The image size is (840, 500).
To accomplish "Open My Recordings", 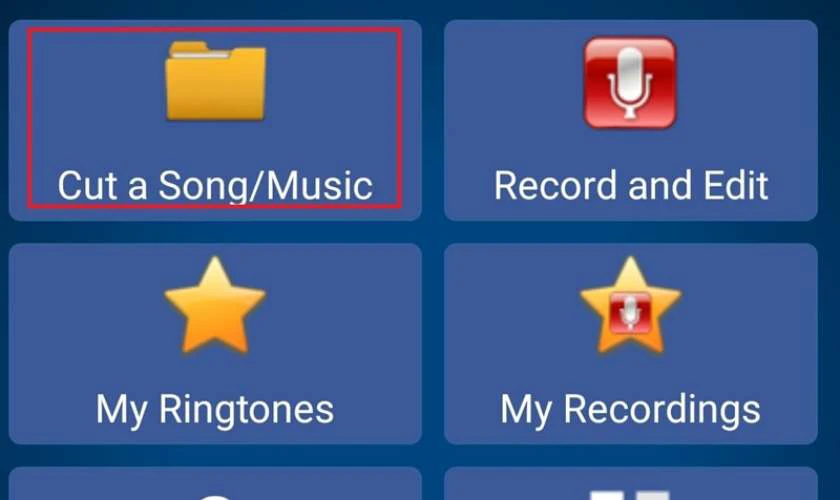I will (x=630, y=343).
